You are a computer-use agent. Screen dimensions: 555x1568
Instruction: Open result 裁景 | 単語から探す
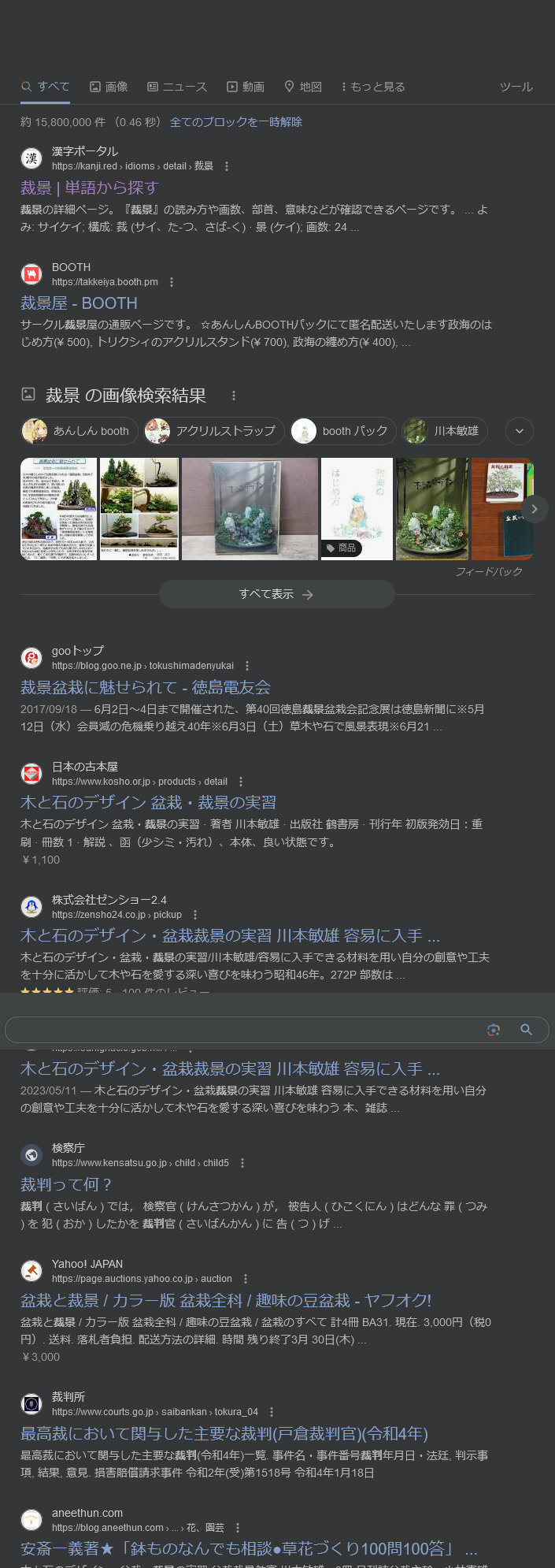(90, 188)
